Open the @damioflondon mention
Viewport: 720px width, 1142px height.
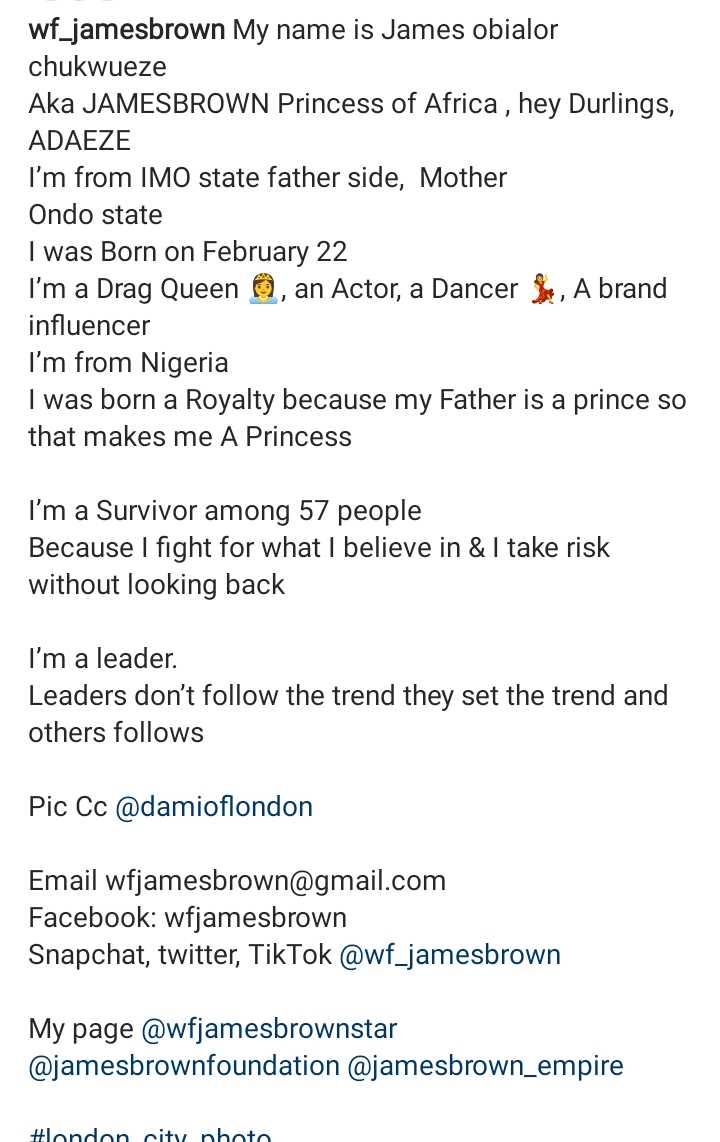coord(214,807)
